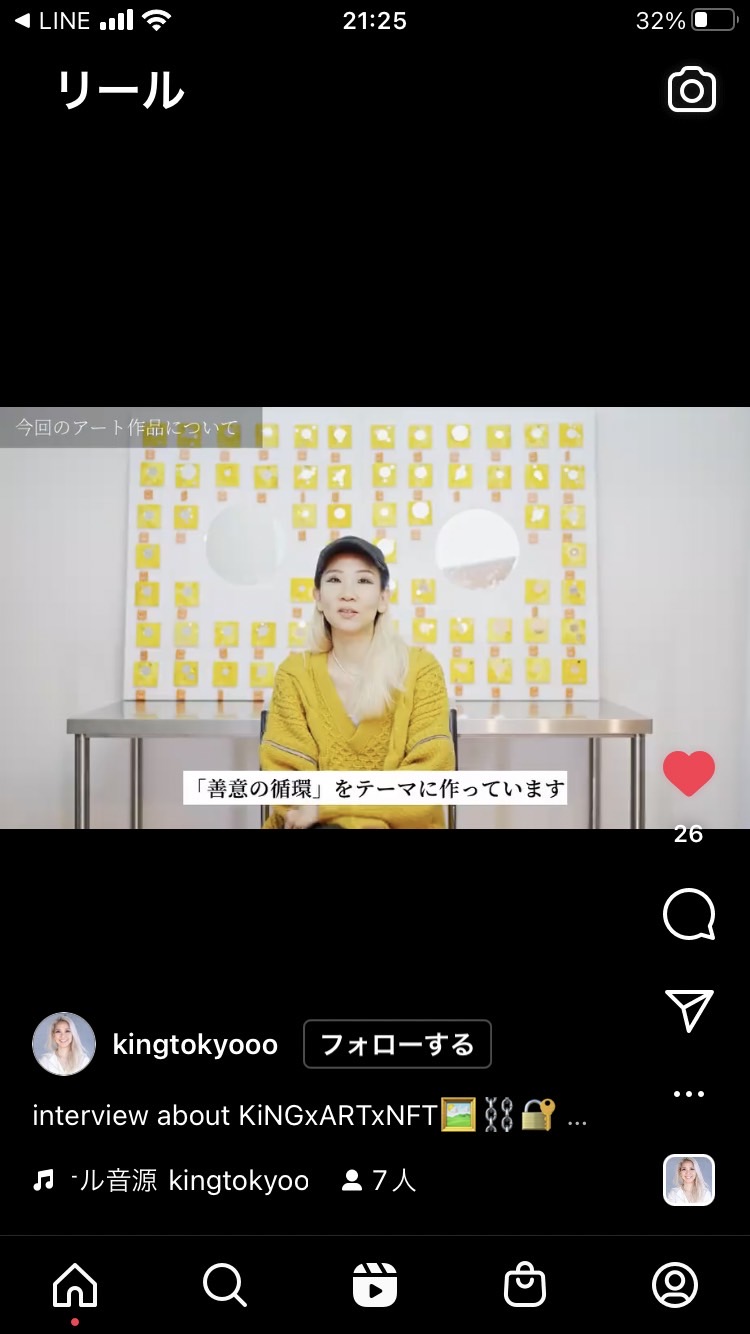Go to the Home tab
The width and height of the screenshot is (750, 1334).
pyautogui.click(x=75, y=1284)
